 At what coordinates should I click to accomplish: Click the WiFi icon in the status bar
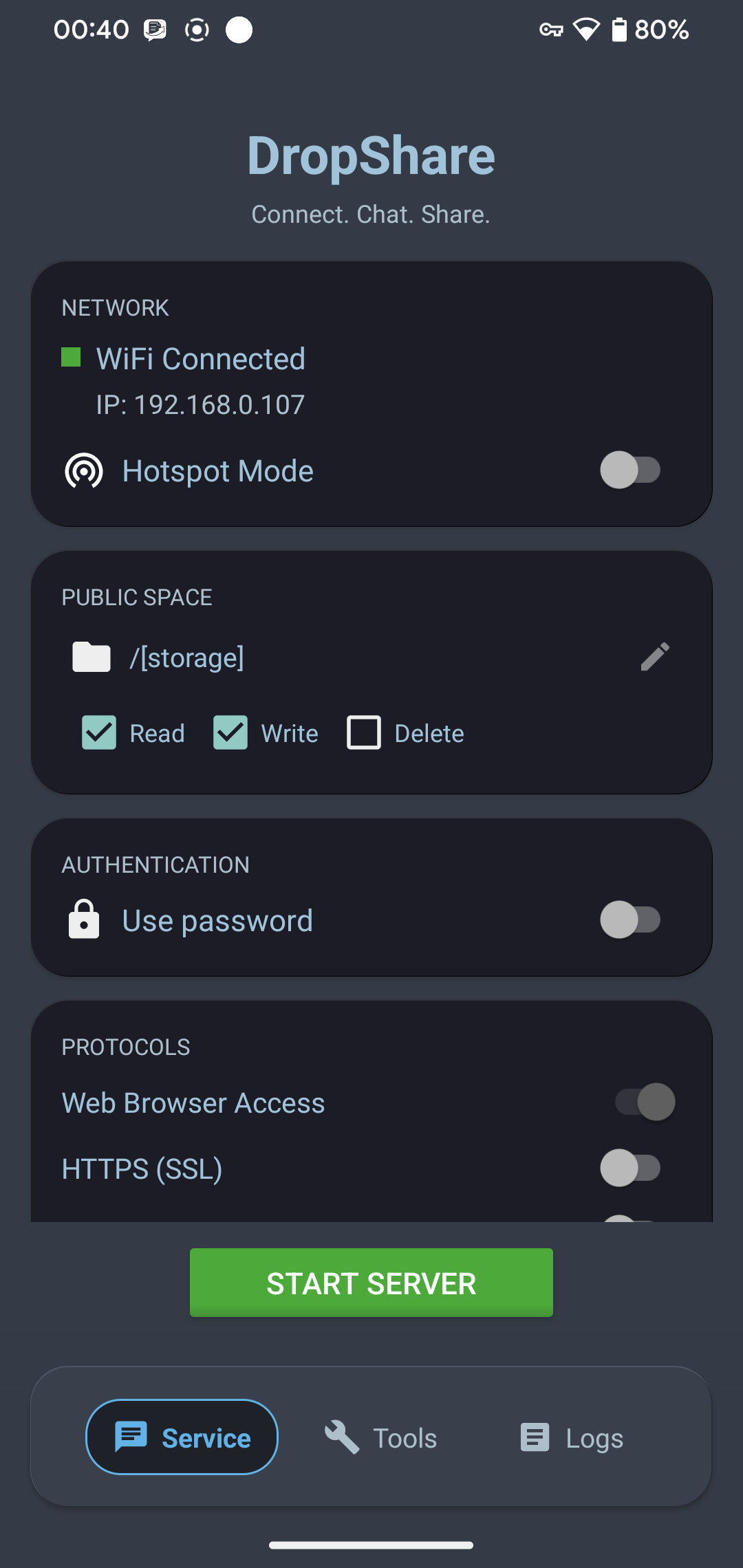(x=585, y=29)
